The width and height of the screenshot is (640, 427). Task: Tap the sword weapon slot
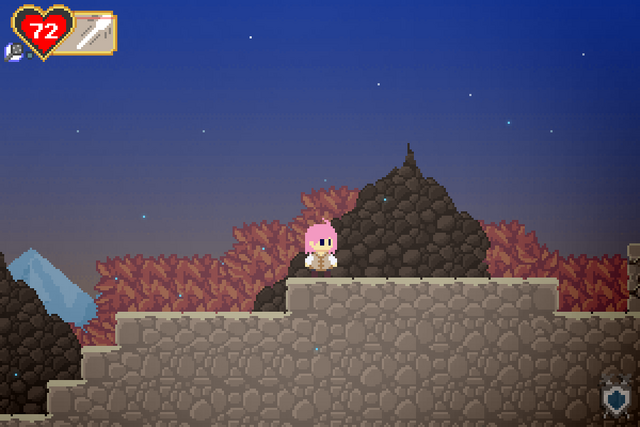coord(95,33)
